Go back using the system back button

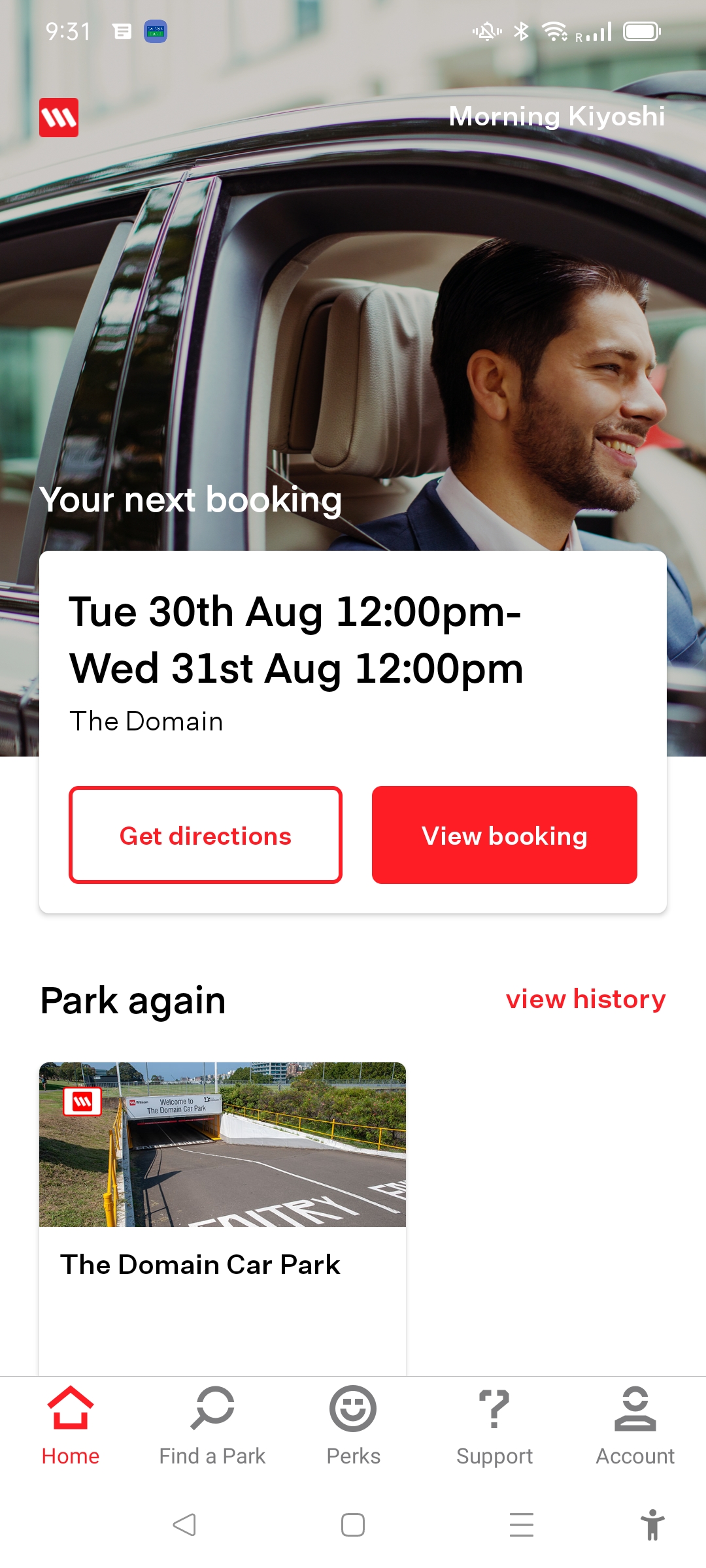pos(184,1525)
